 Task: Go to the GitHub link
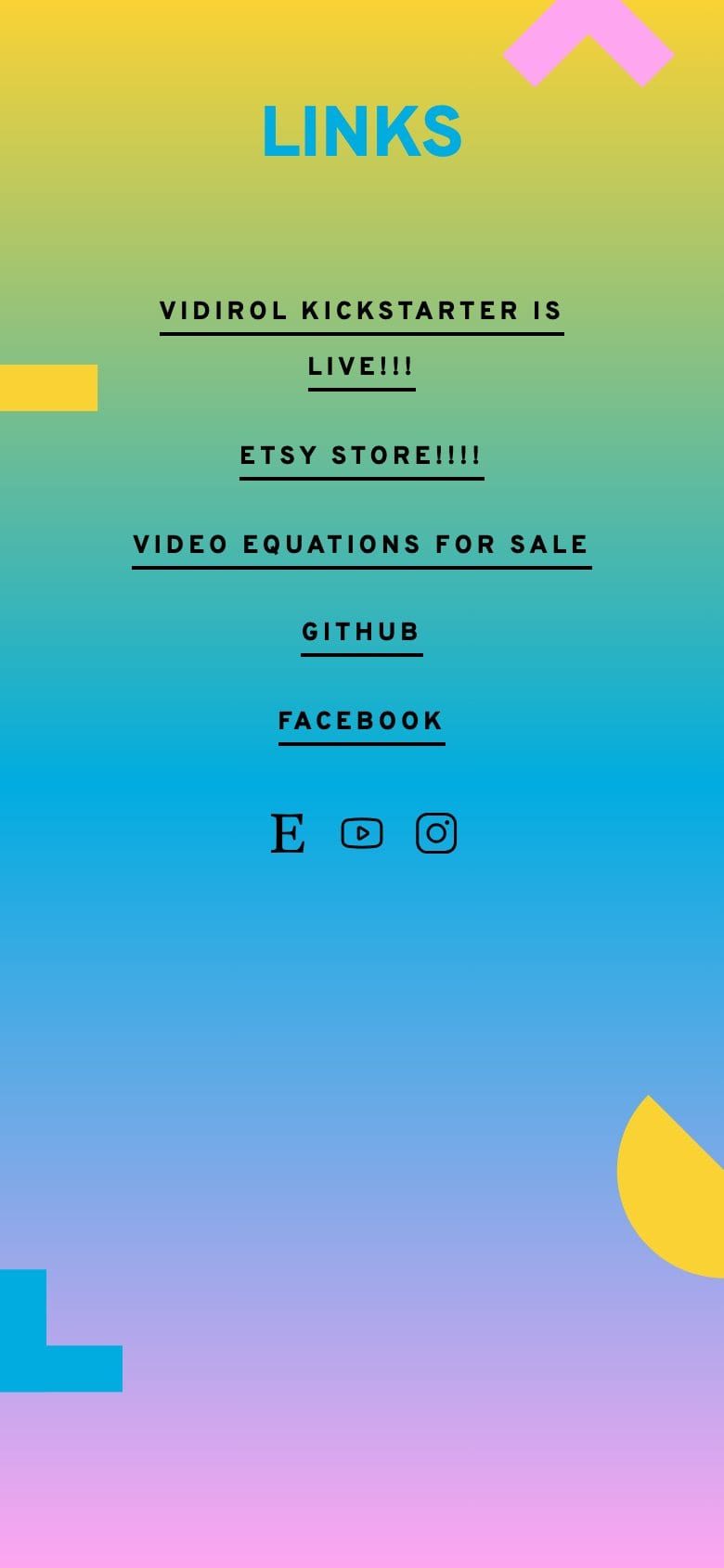tap(361, 632)
